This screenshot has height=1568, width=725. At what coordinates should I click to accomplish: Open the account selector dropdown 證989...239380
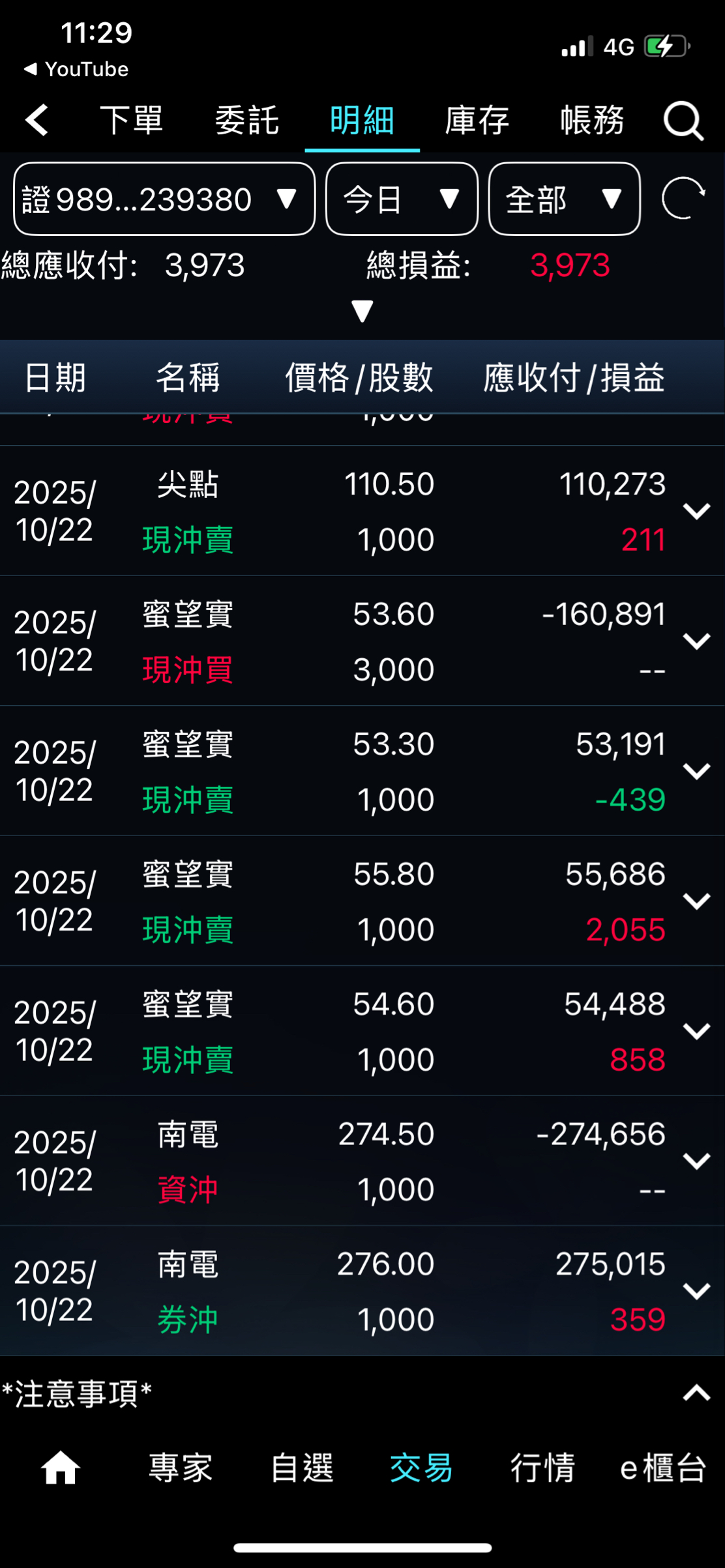(164, 199)
